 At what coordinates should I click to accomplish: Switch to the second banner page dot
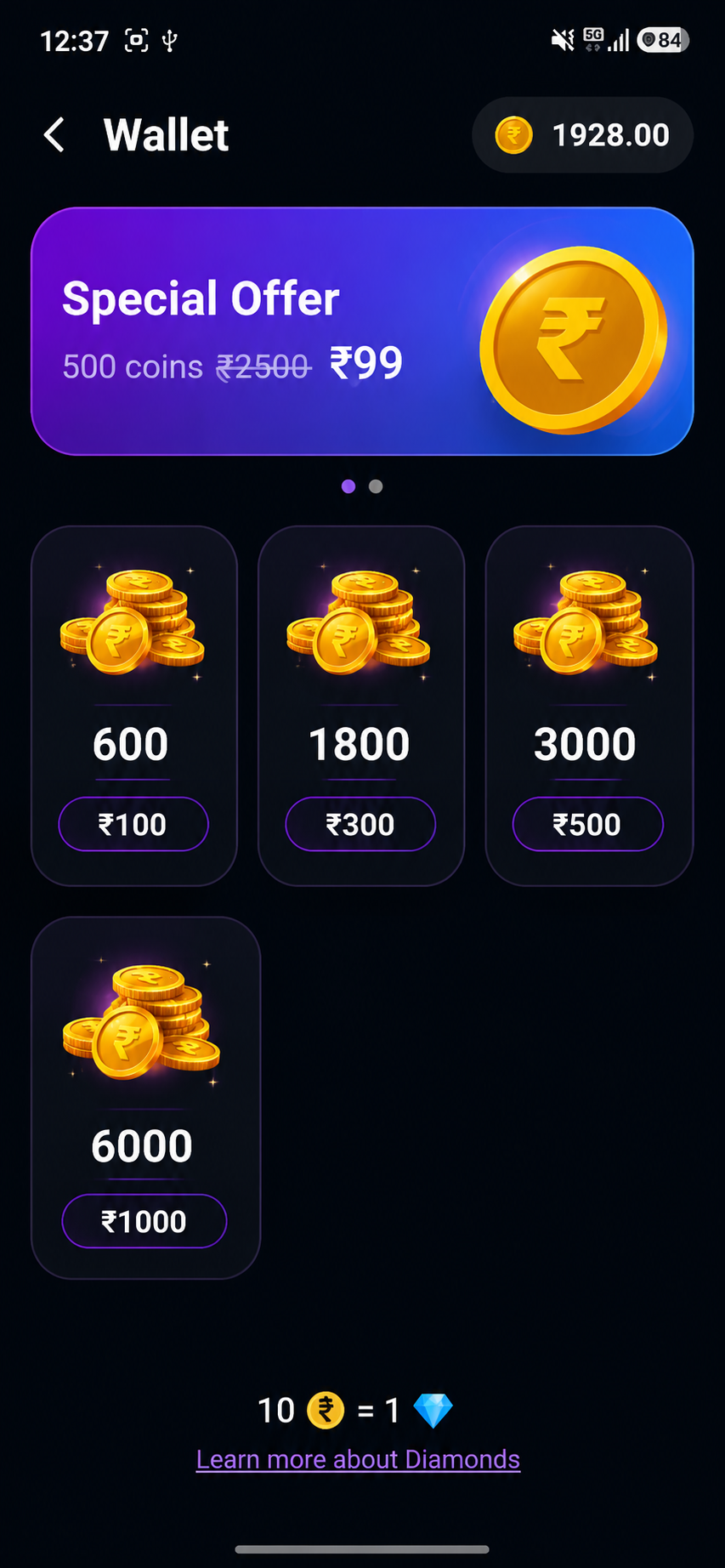[376, 486]
